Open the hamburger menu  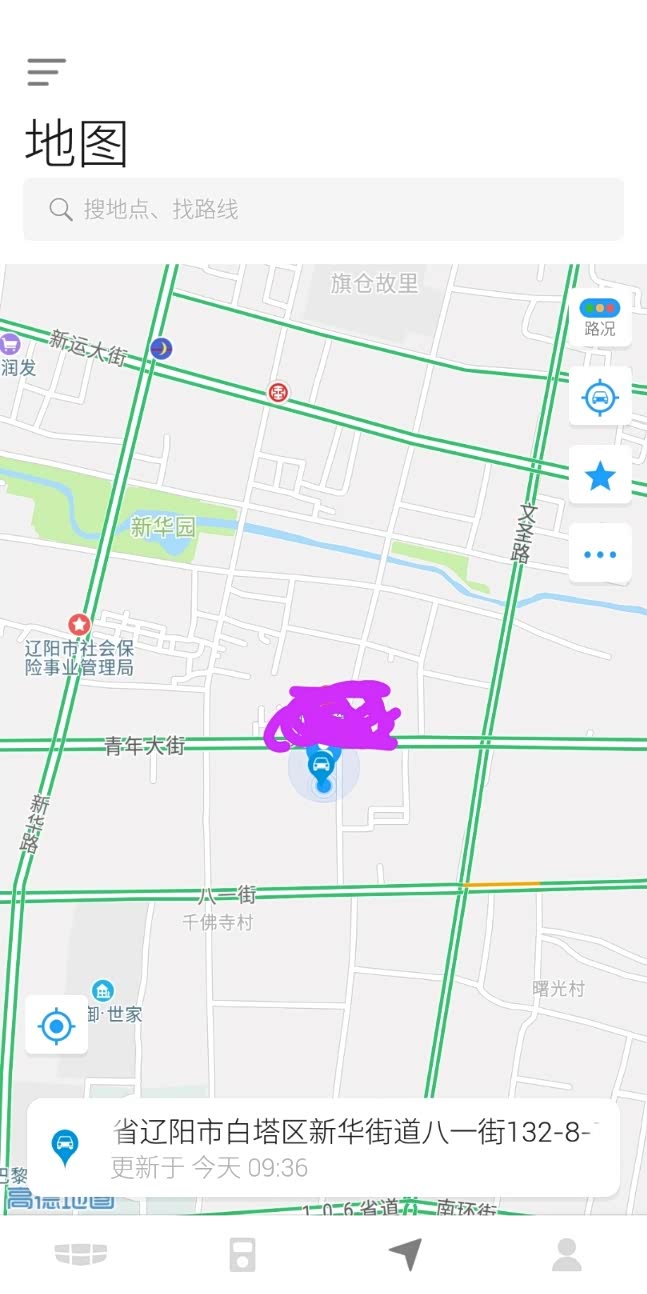click(46, 72)
